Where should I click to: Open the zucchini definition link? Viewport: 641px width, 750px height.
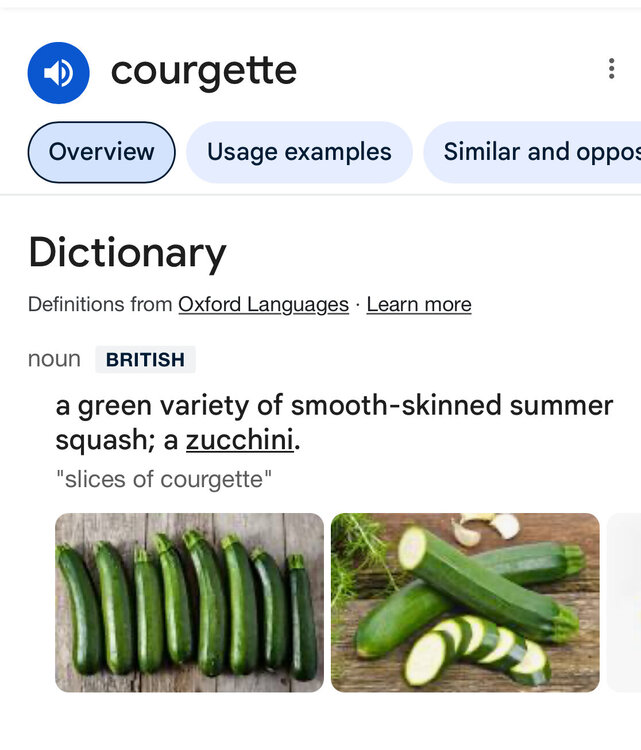click(x=240, y=439)
